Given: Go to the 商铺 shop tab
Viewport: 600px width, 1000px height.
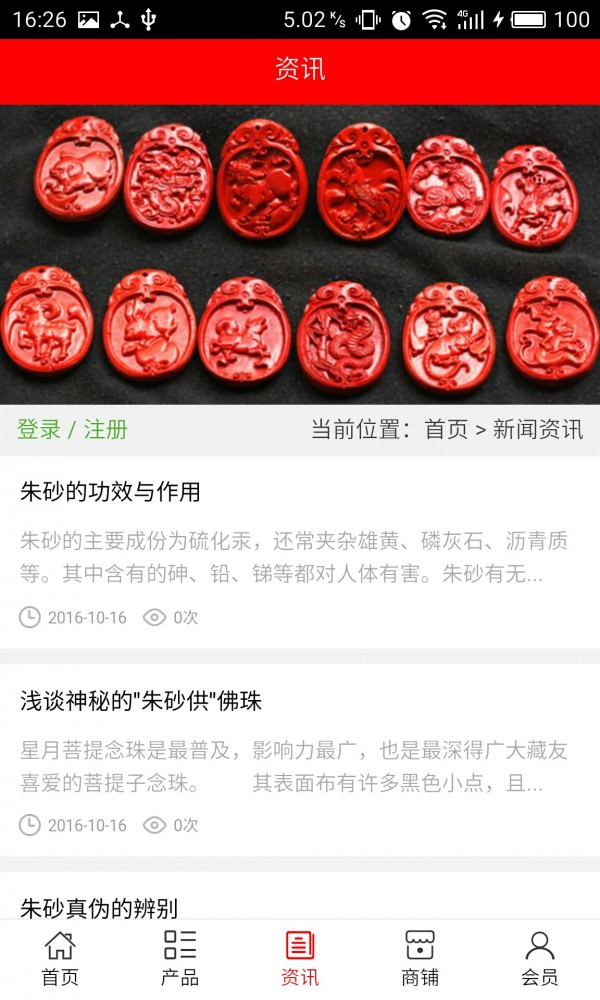Looking at the screenshot, I should [420, 958].
